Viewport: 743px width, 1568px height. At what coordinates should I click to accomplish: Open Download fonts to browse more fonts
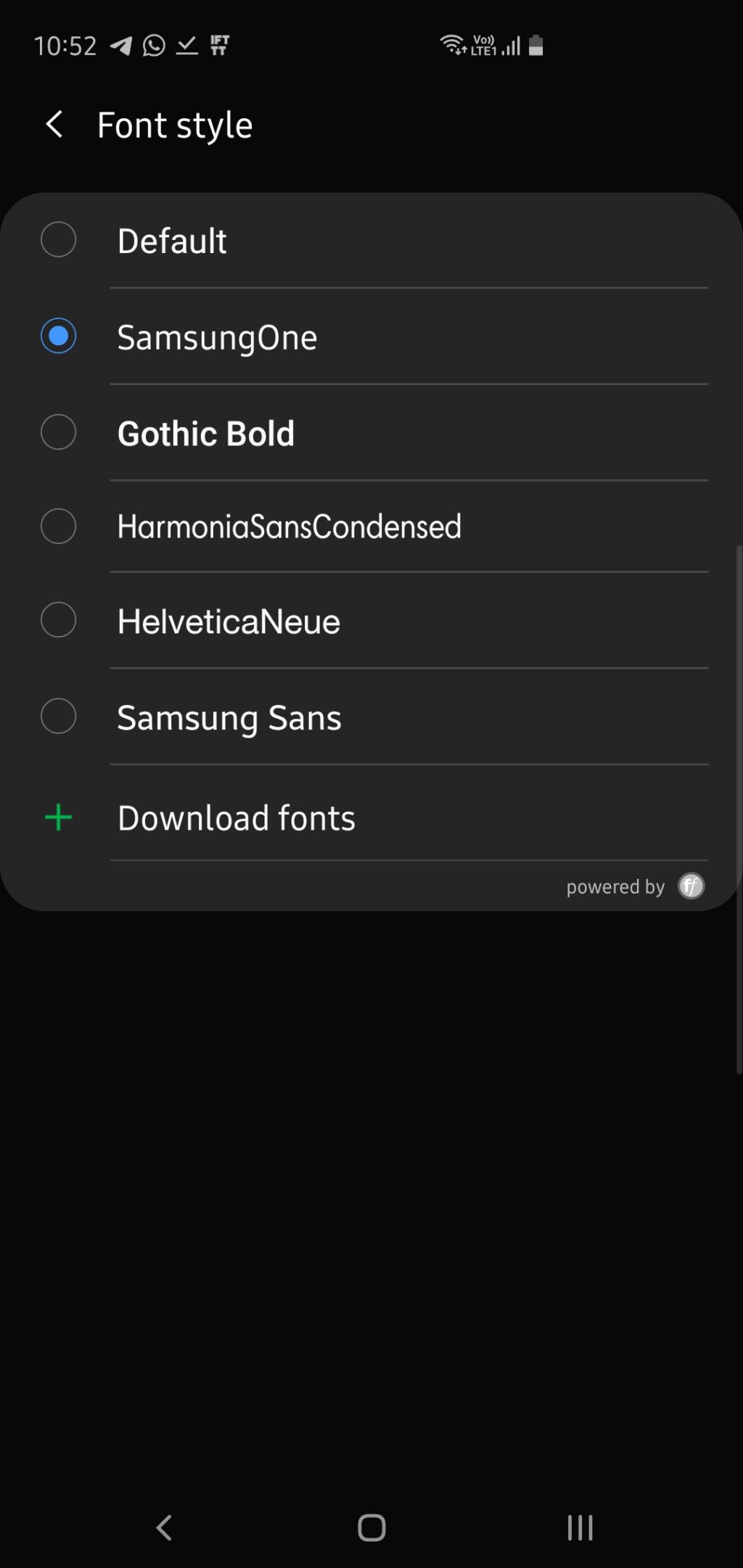coord(236,817)
